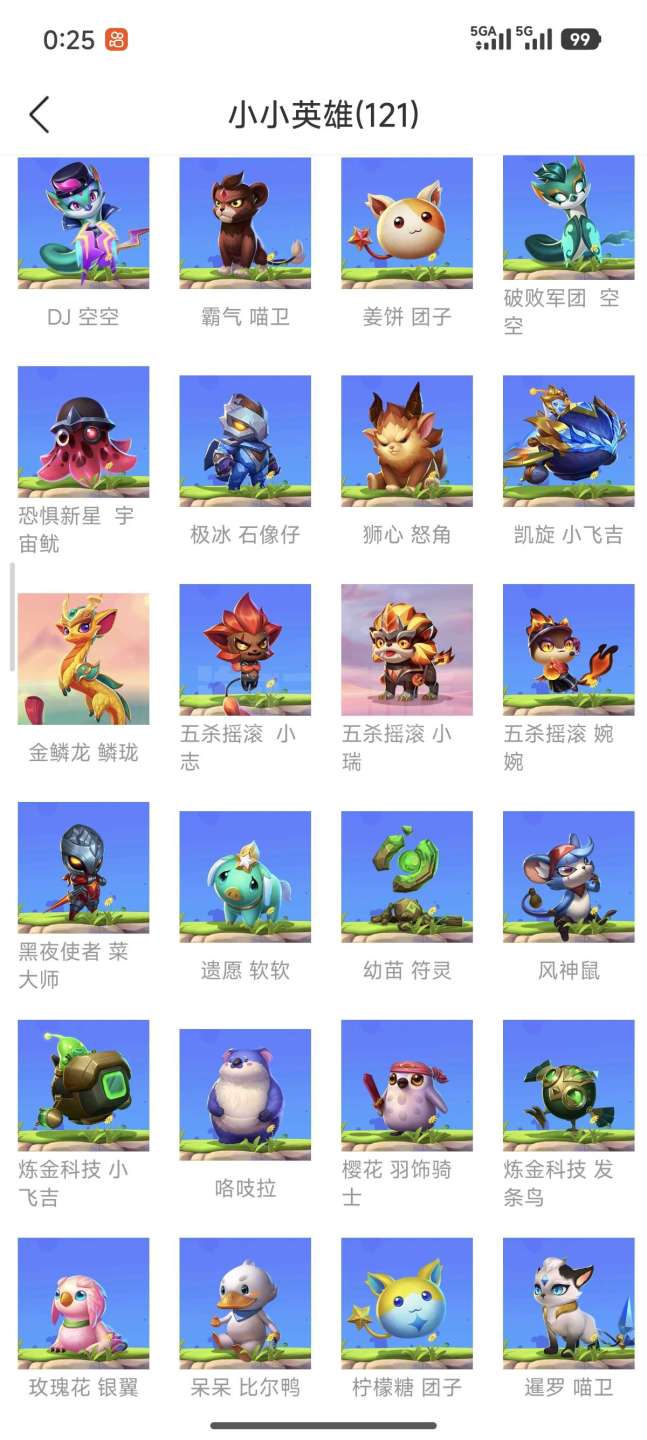Select 五杀摇滚 小志 tile

[x=245, y=650]
